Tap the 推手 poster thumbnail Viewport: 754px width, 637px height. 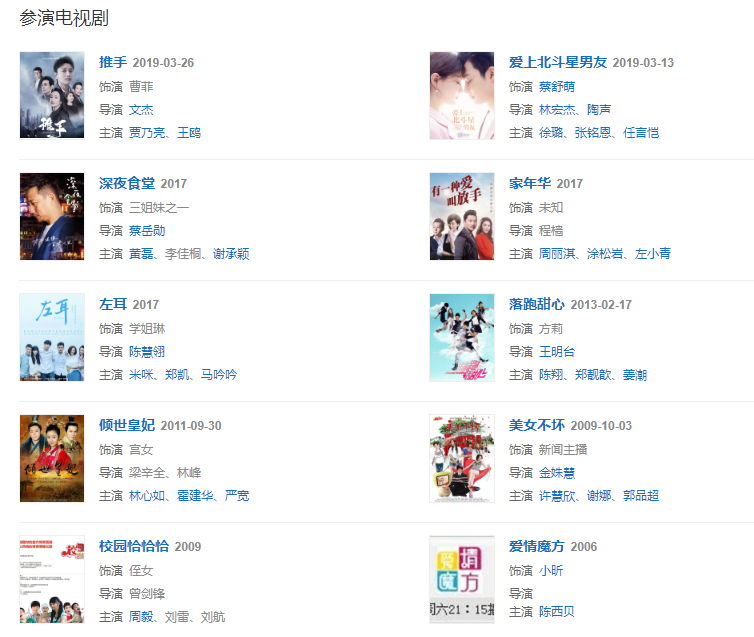tap(52, 95)
